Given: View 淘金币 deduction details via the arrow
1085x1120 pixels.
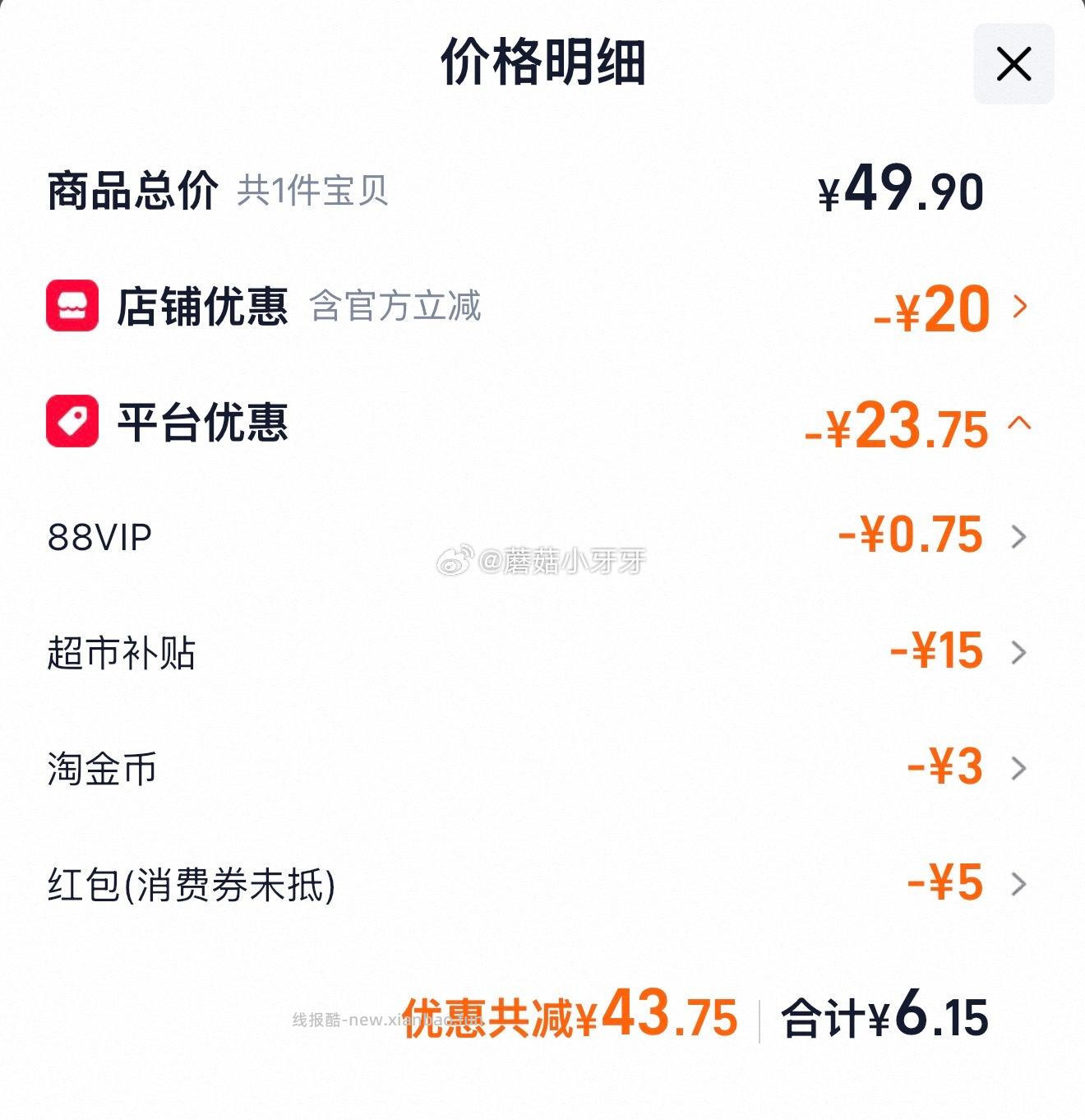Looking at the screenshot, I should pos(1021,769).
